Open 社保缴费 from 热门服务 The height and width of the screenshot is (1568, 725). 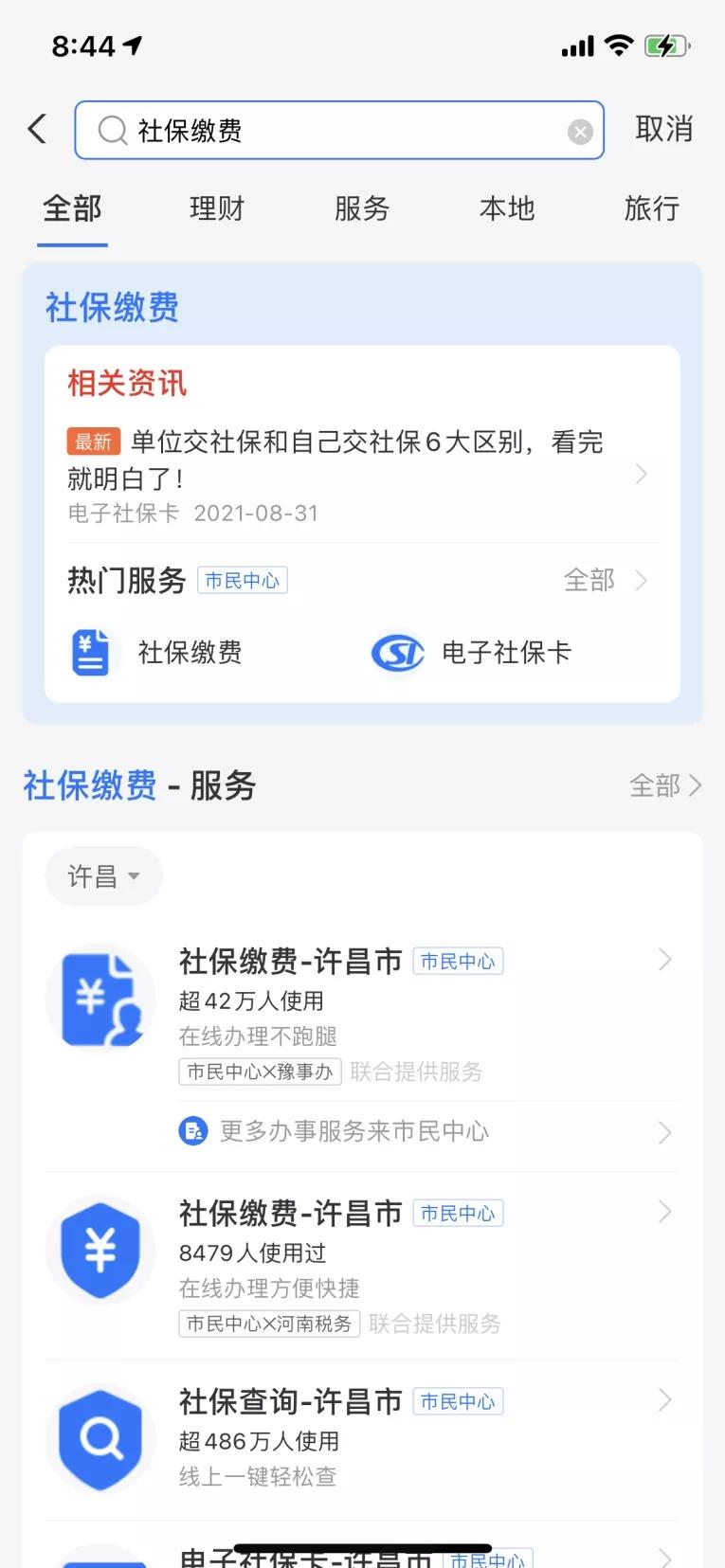tap(190, 652)
